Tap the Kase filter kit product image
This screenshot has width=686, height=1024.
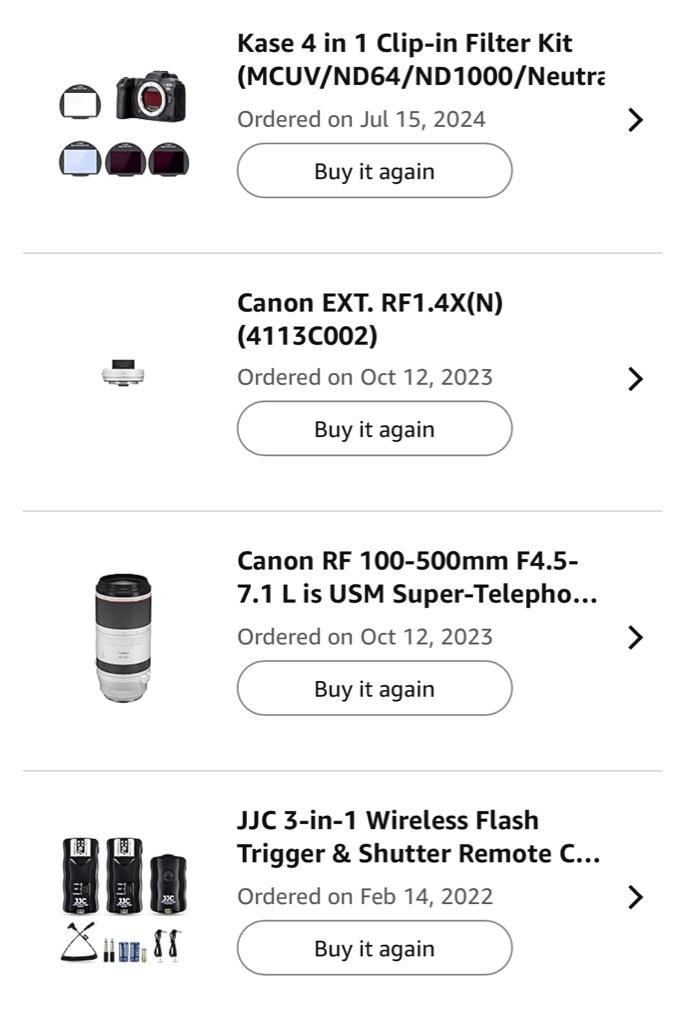click(x=124, y=122)
